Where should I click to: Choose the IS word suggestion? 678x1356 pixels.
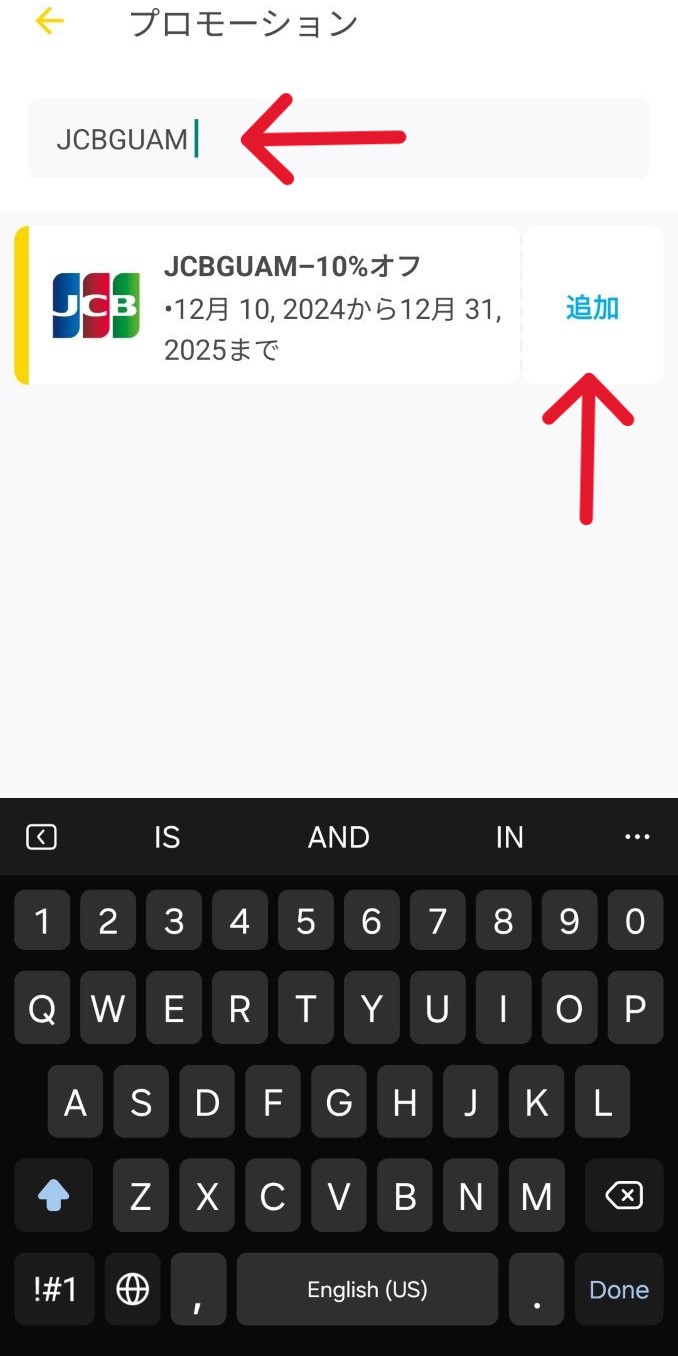167,837
